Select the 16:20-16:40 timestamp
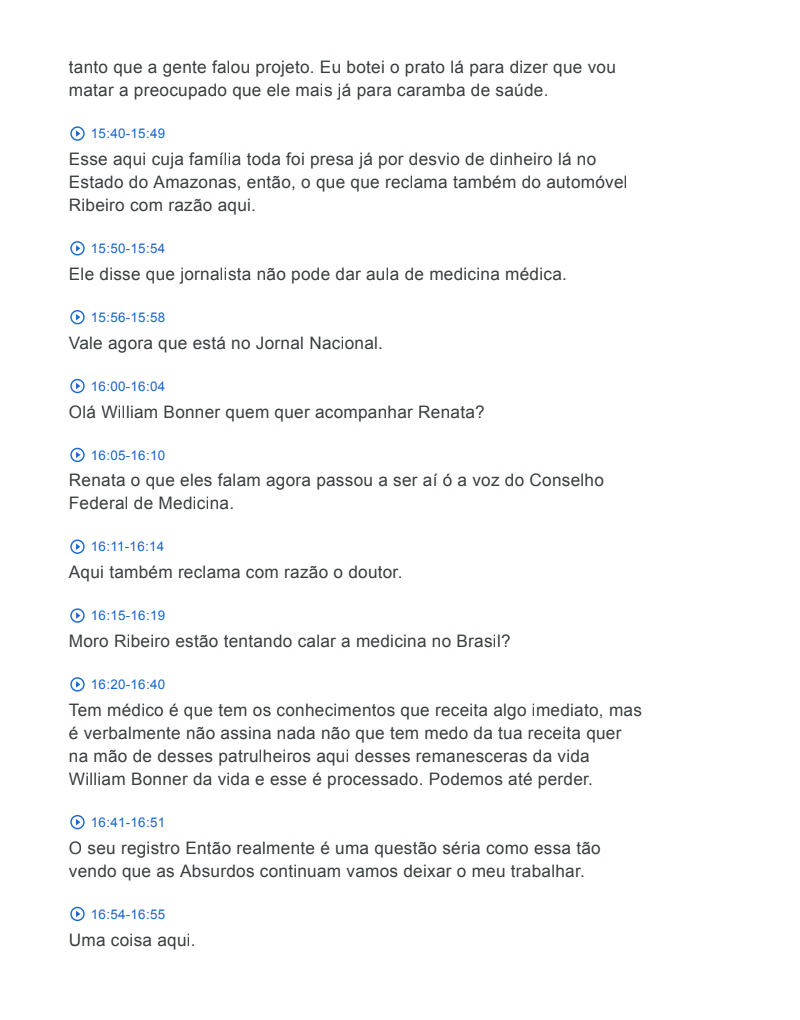 click(118, 684)
